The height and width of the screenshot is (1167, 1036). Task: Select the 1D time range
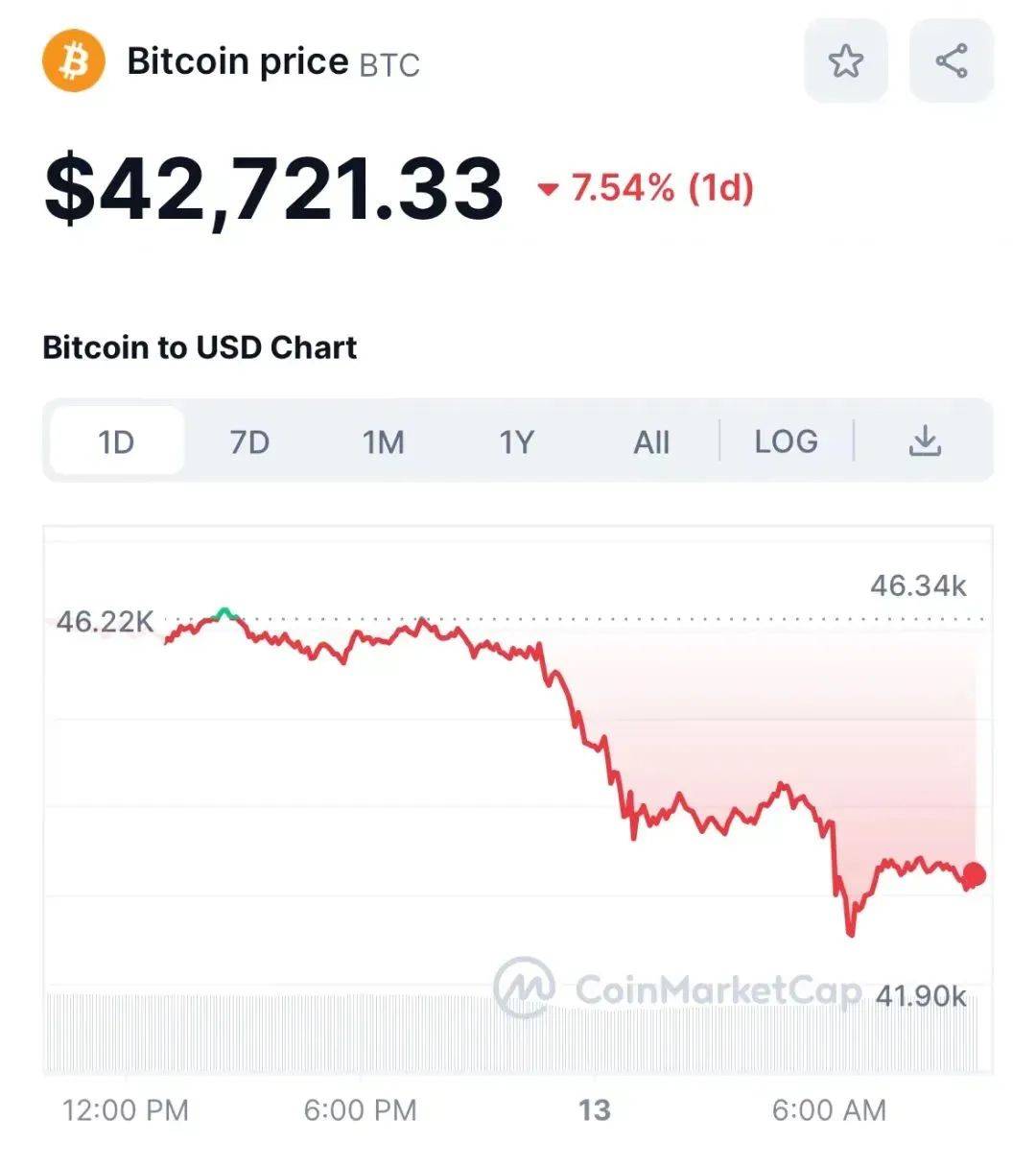[115, 440]
